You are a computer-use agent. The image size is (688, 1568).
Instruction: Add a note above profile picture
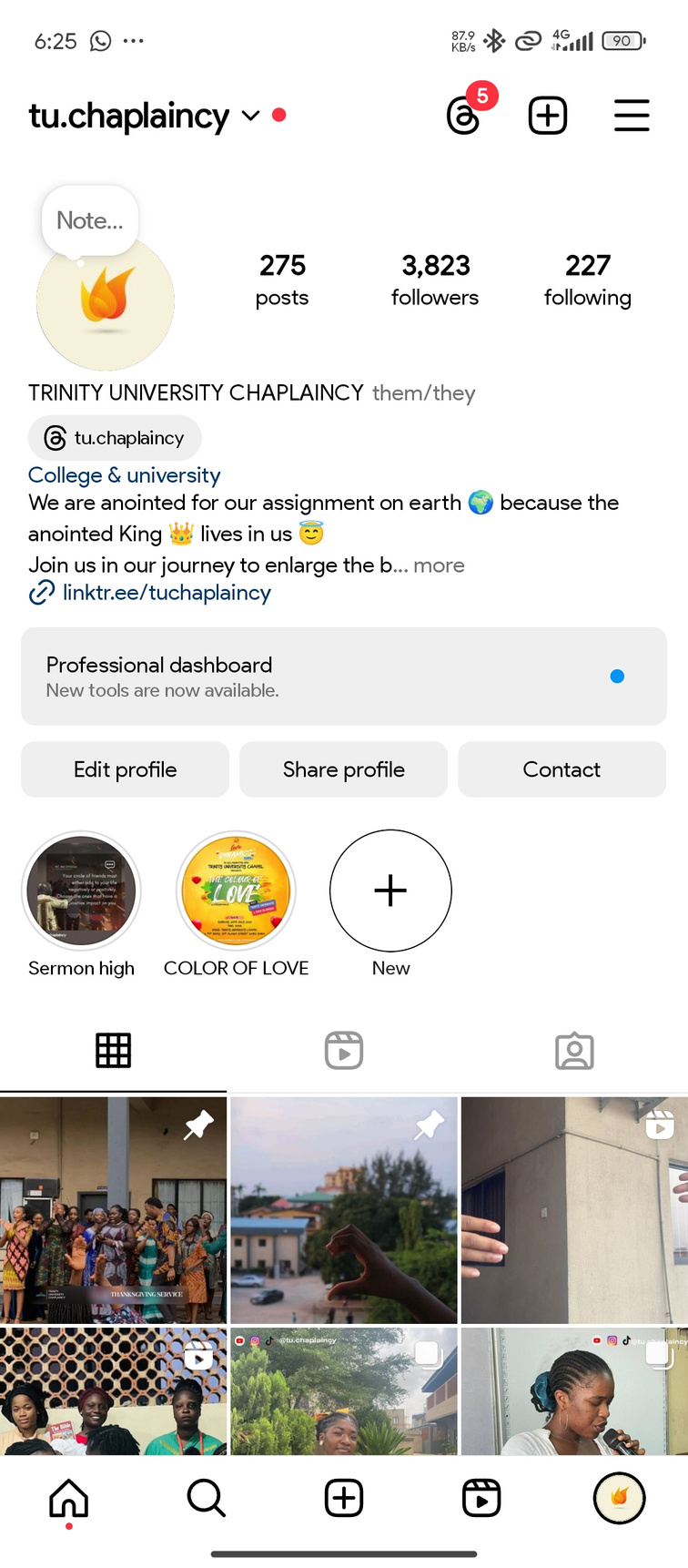(x=89, y=220)
